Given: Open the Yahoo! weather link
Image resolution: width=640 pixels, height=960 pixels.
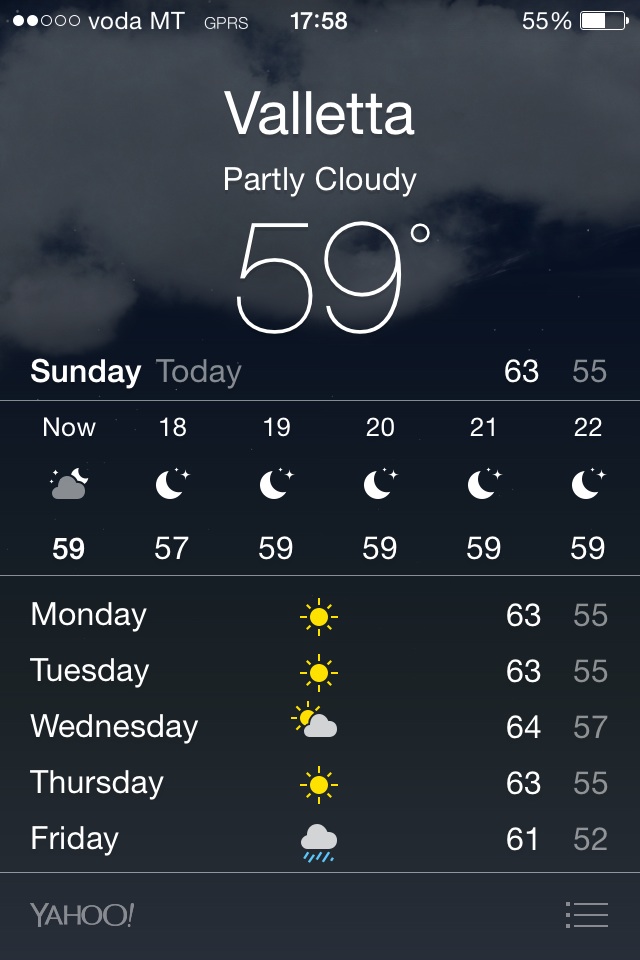Looking at the screenshot, I should point(81,915).
